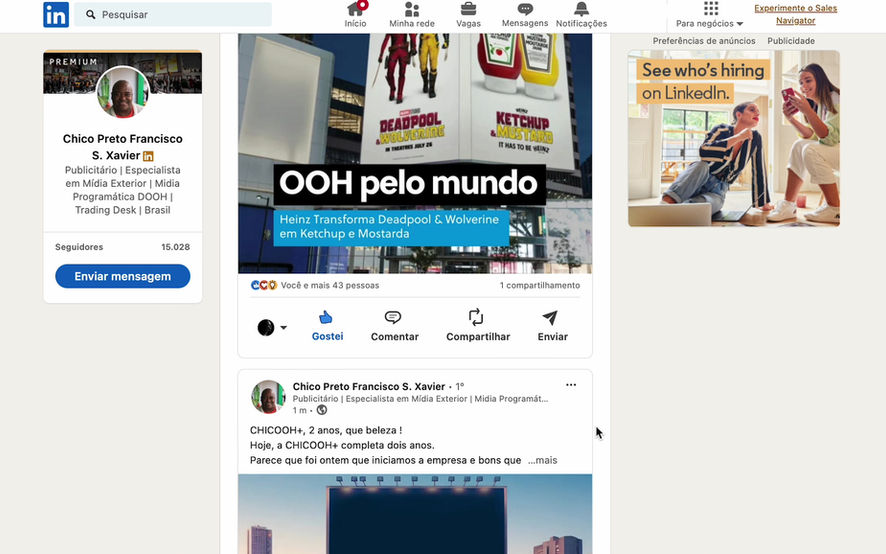Tap Enviar under the OOH pelo mundo post

click(552, 326)
